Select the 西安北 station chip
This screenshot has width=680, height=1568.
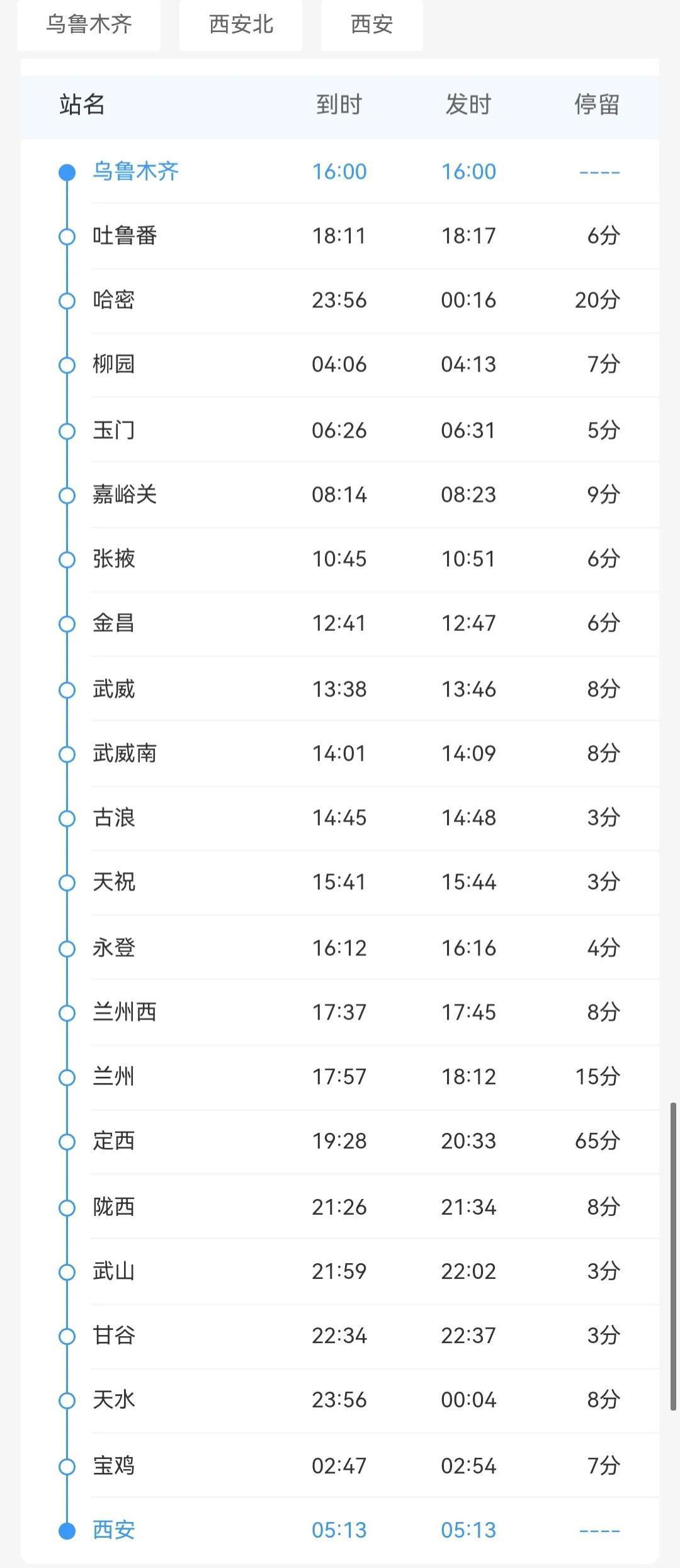coord(241,25)
